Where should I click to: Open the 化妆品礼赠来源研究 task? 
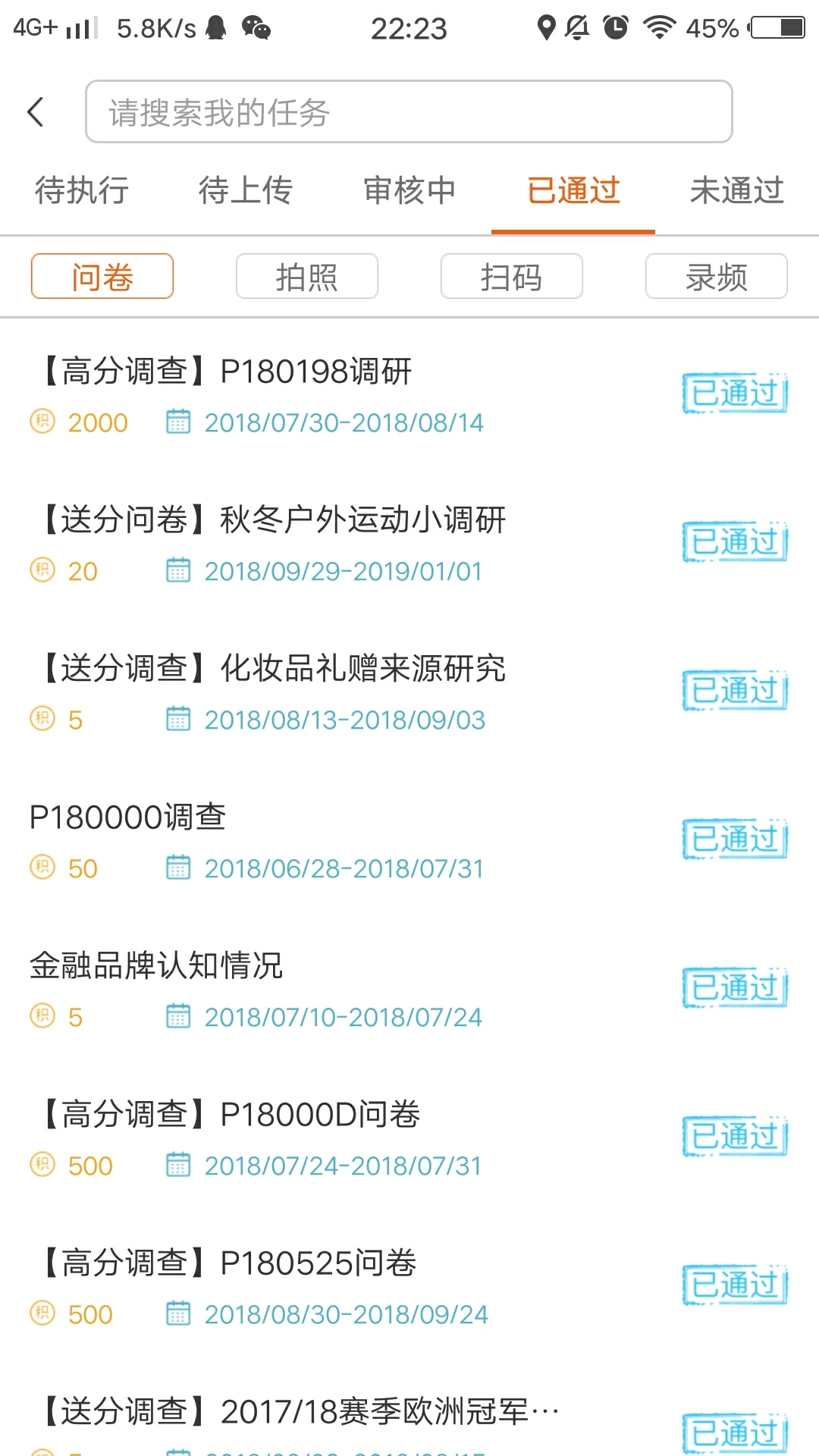(409, 692)
